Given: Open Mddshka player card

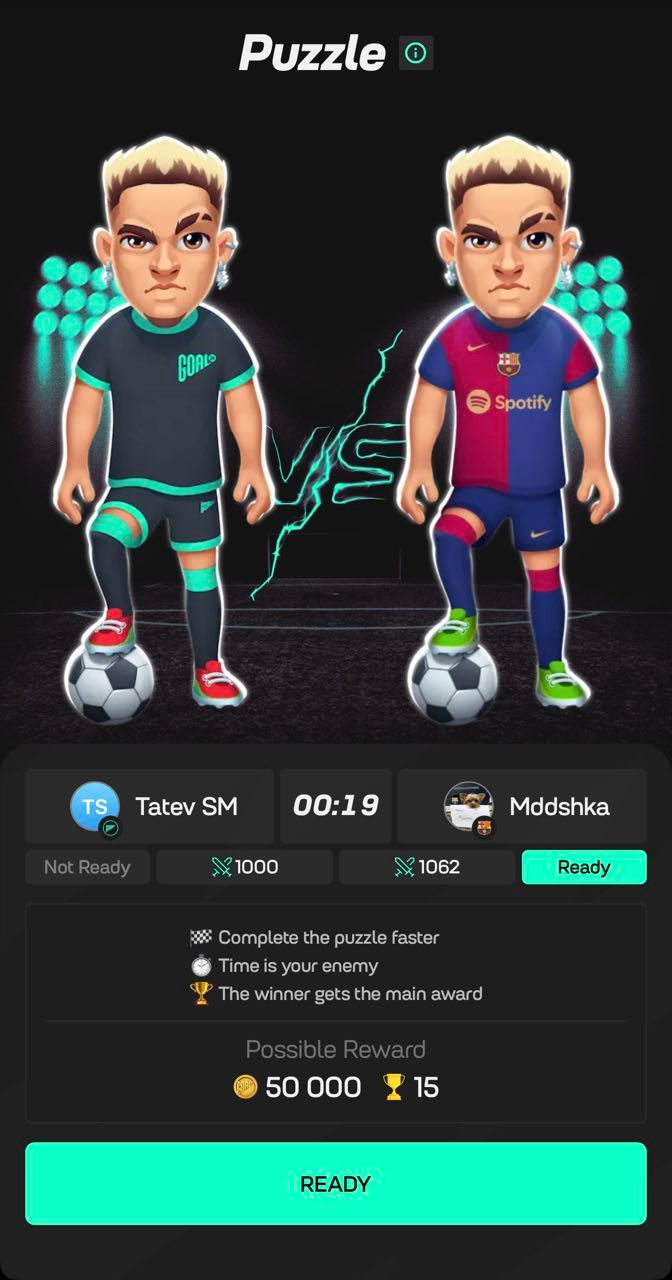Looking at the screenshot, I should click(x=522, y=806).
